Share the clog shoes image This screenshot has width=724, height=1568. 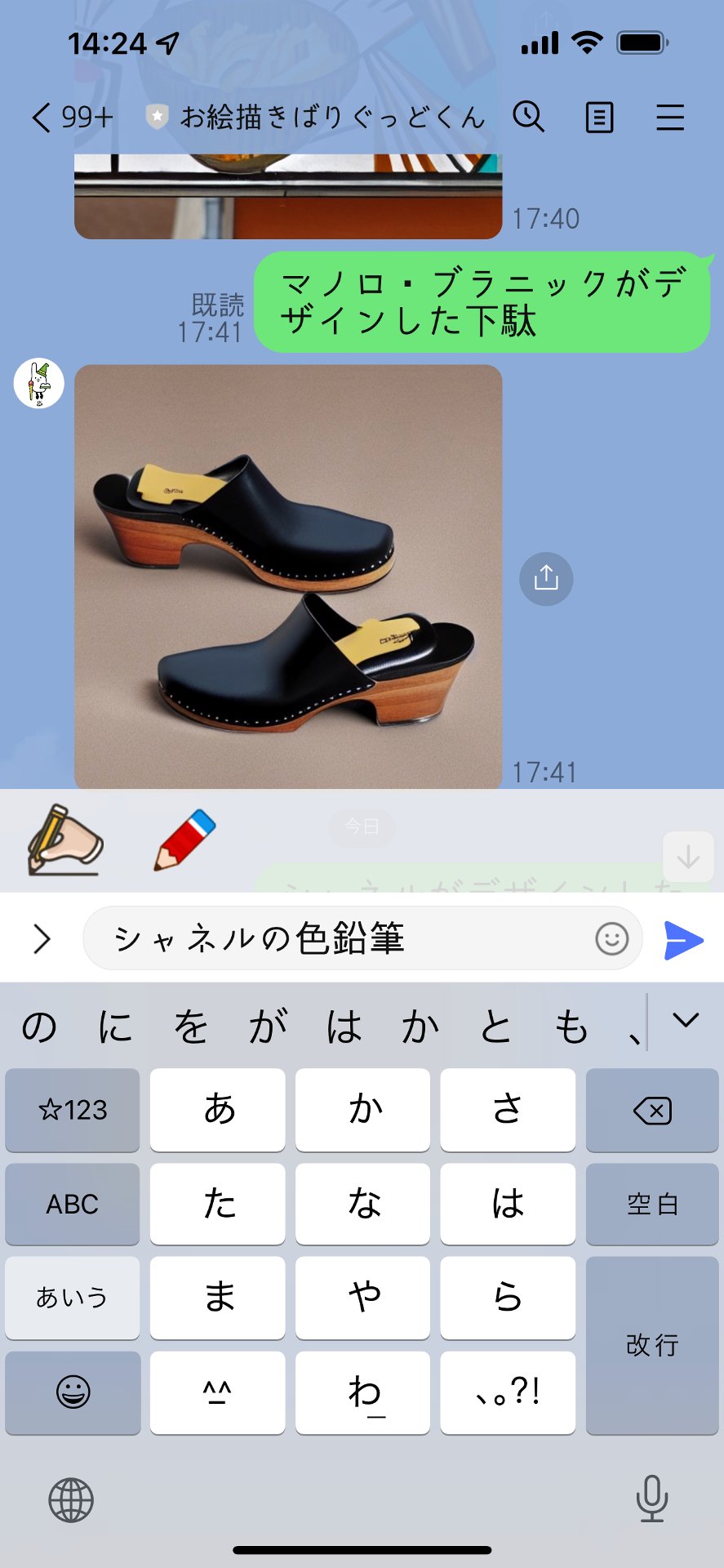[x=546, y=579]
